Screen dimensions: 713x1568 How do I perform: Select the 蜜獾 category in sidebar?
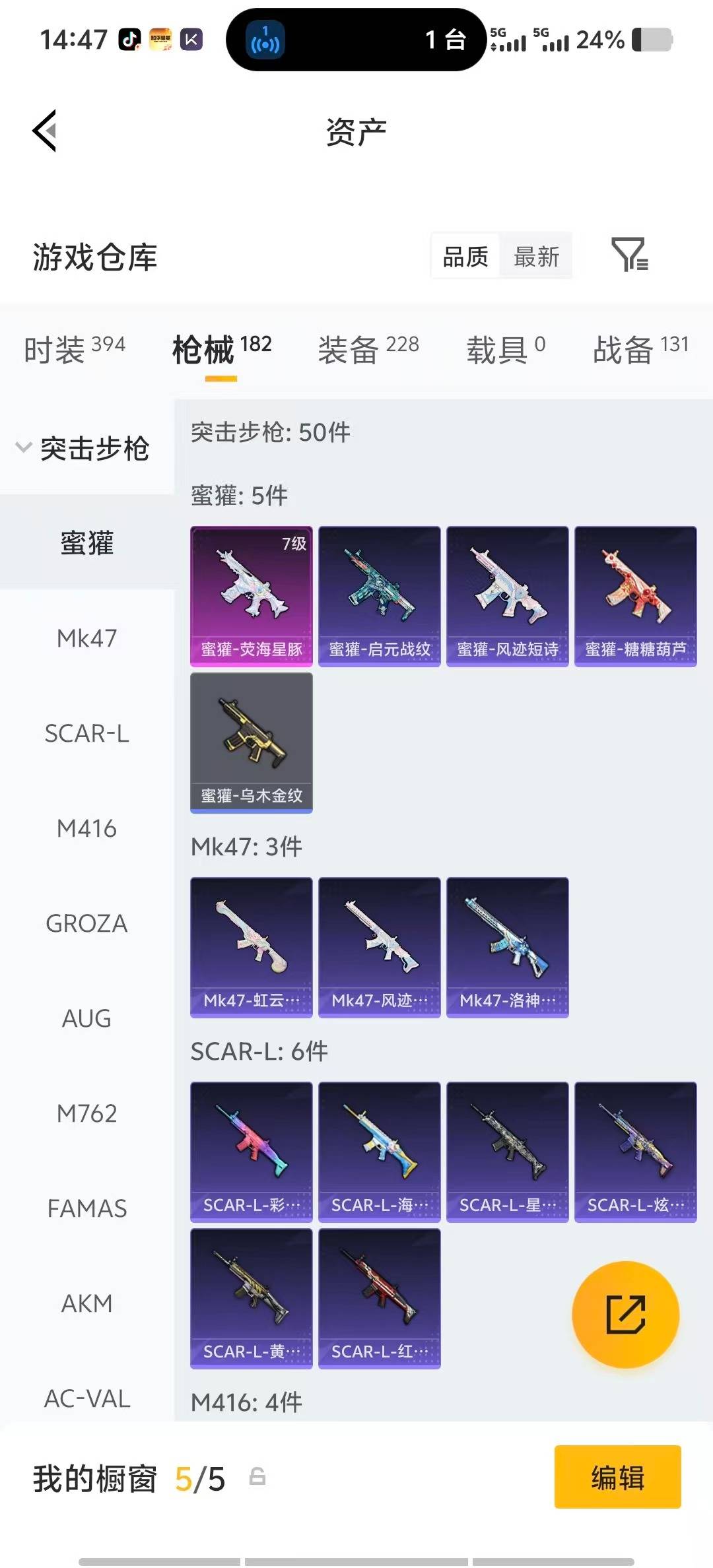click(x=86, y=545)
